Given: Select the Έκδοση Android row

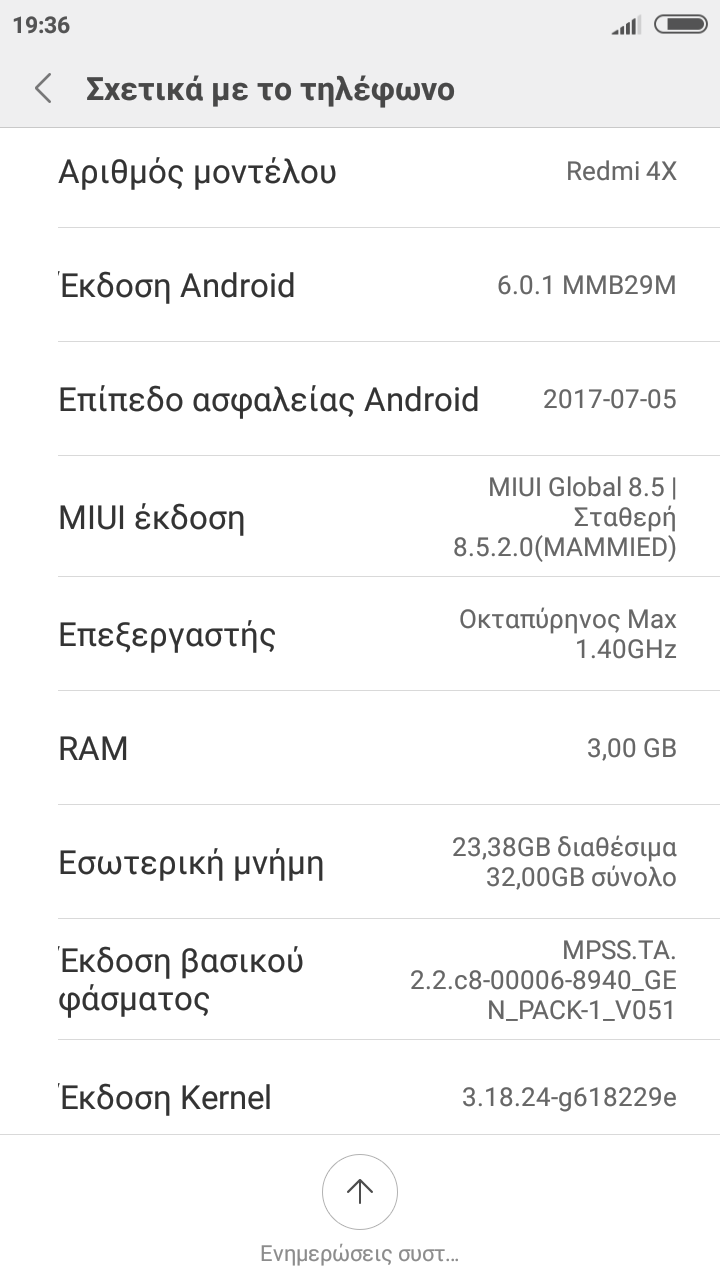Looking at the screenshot, I should click(x=360, y=286).
